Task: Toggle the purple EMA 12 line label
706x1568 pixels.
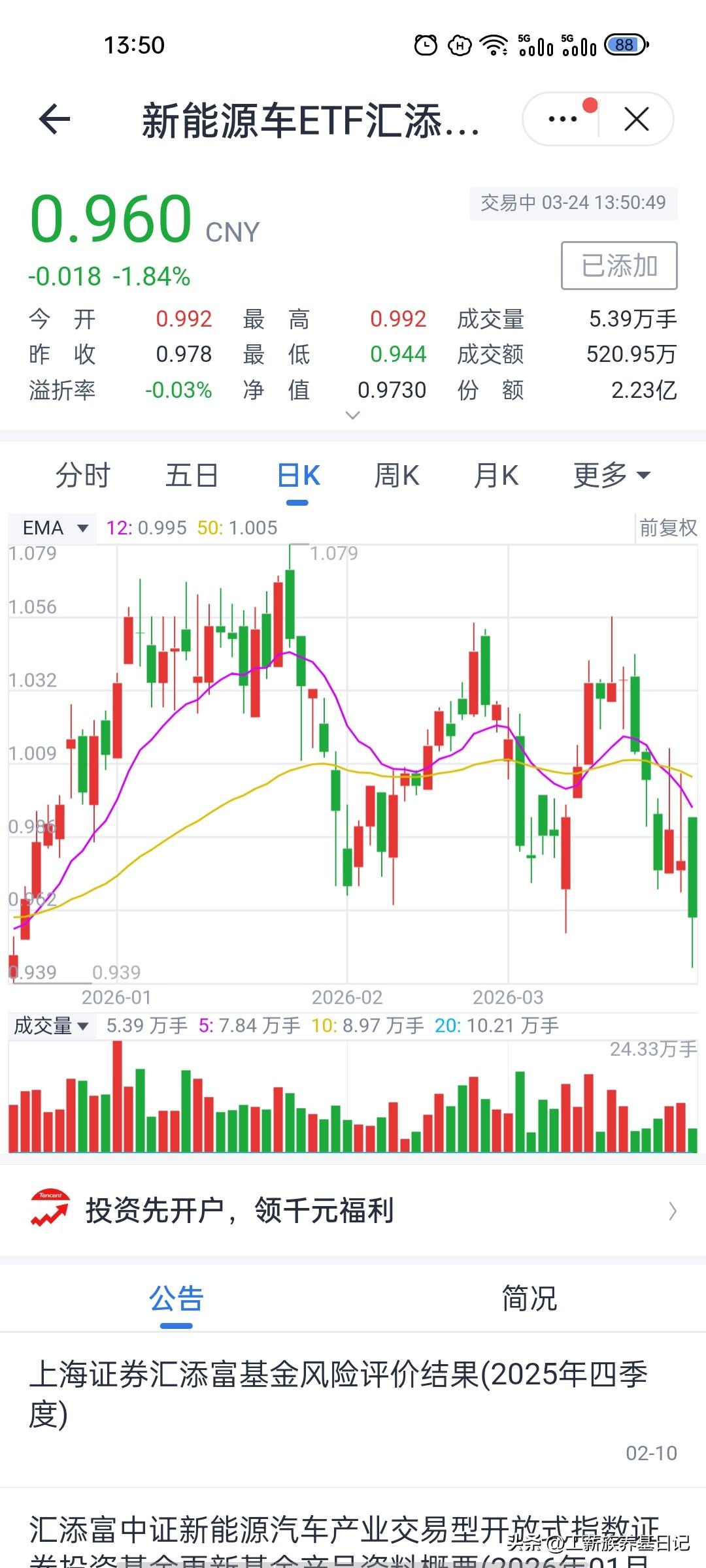Action: tap(144, 527)
